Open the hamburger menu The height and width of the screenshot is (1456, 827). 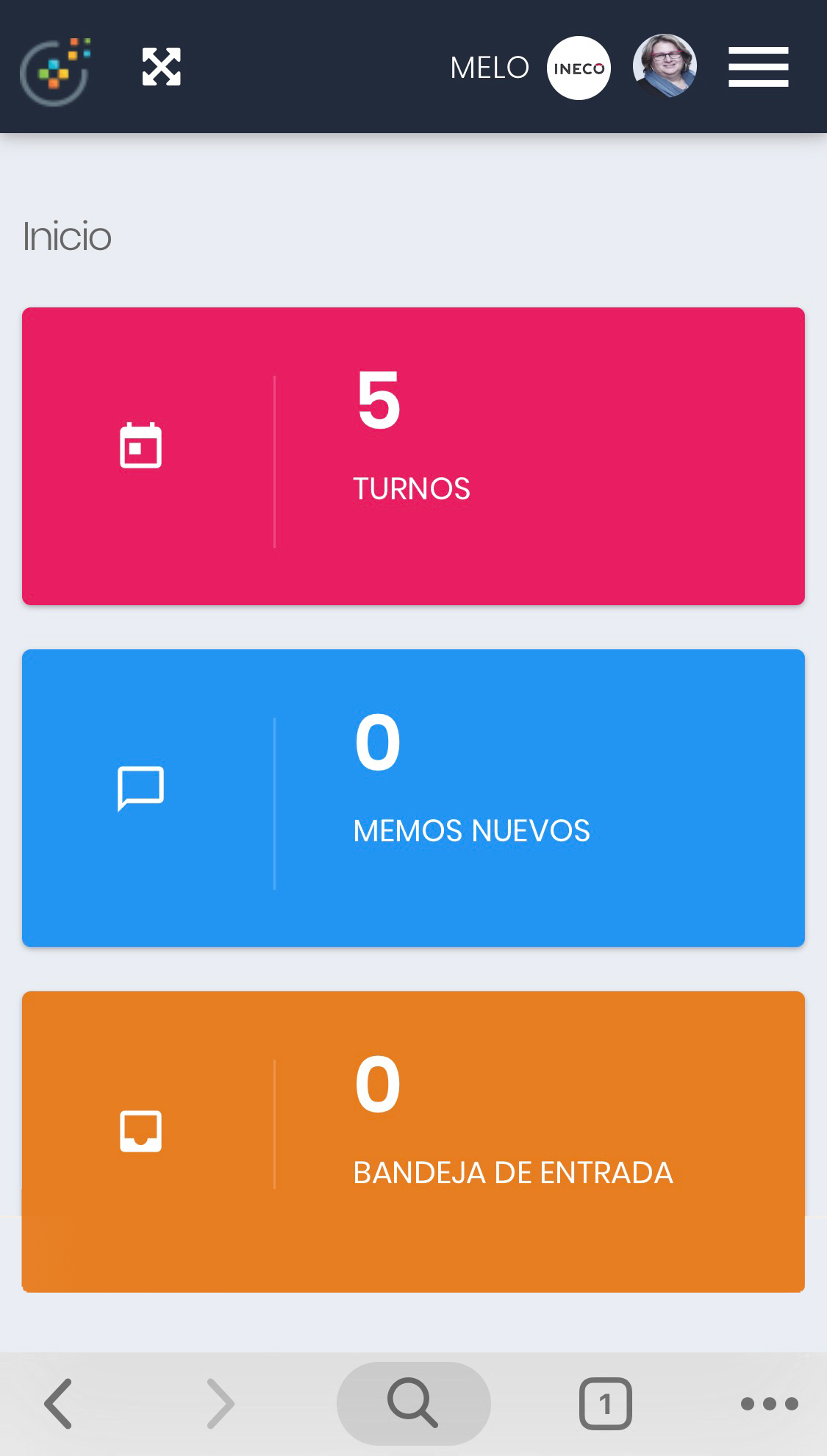[758, 67]
